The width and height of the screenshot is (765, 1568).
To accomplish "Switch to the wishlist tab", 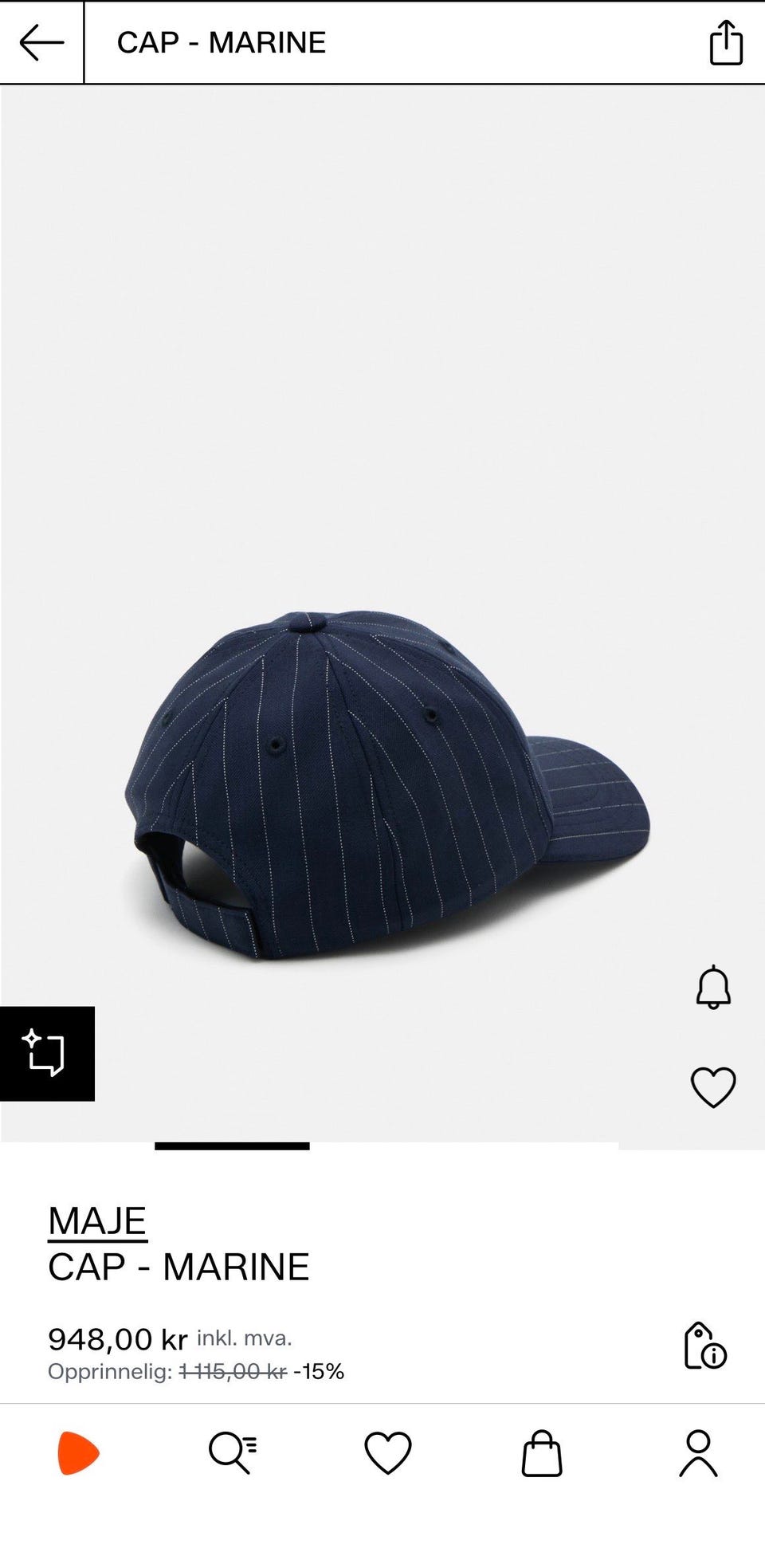I will [x=388, y=1452].
